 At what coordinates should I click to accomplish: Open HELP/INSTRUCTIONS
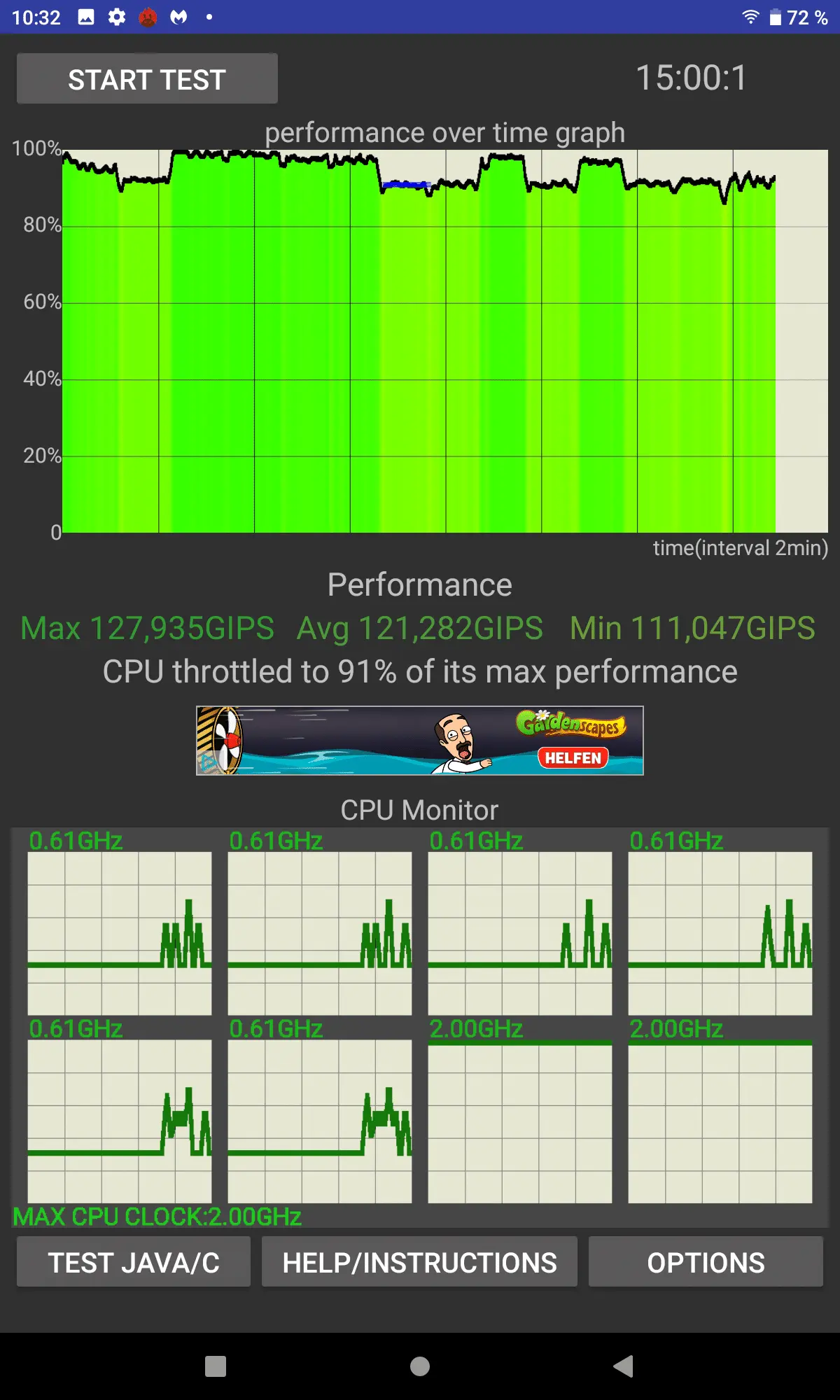(419, 1262)
